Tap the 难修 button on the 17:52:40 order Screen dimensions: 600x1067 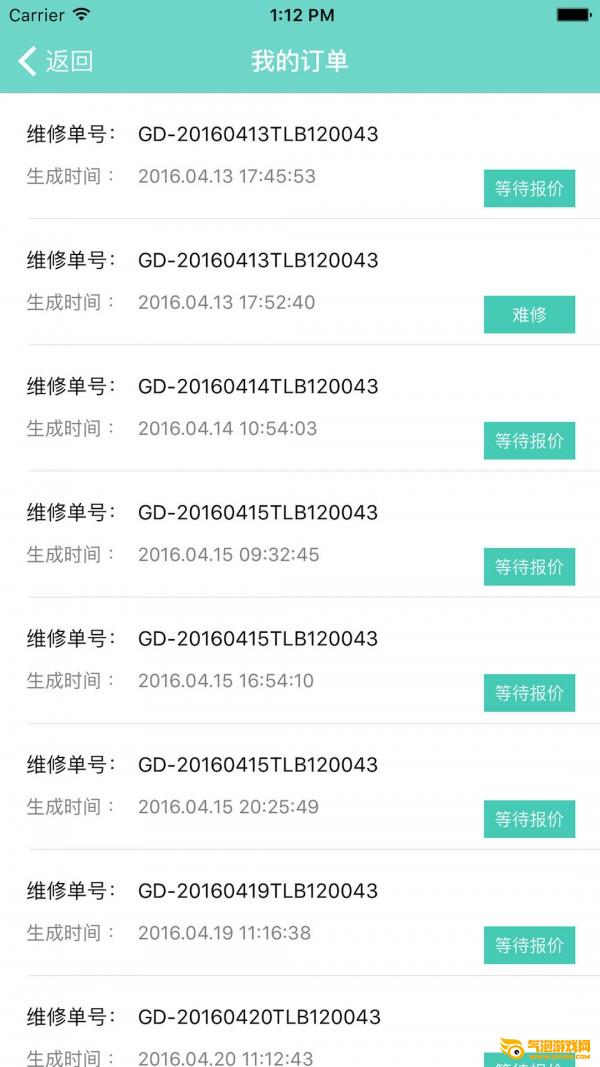coord(529,314)
